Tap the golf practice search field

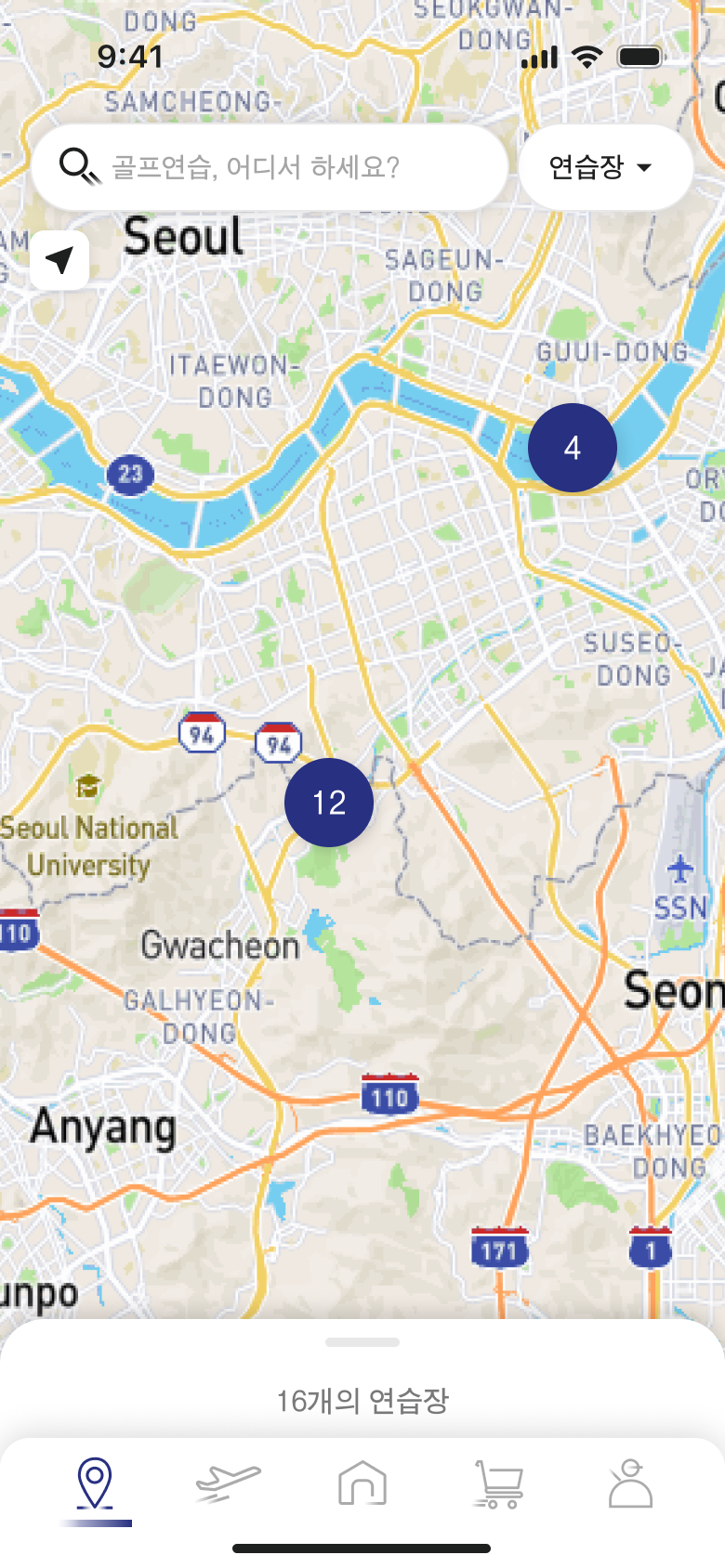point(270,167)
